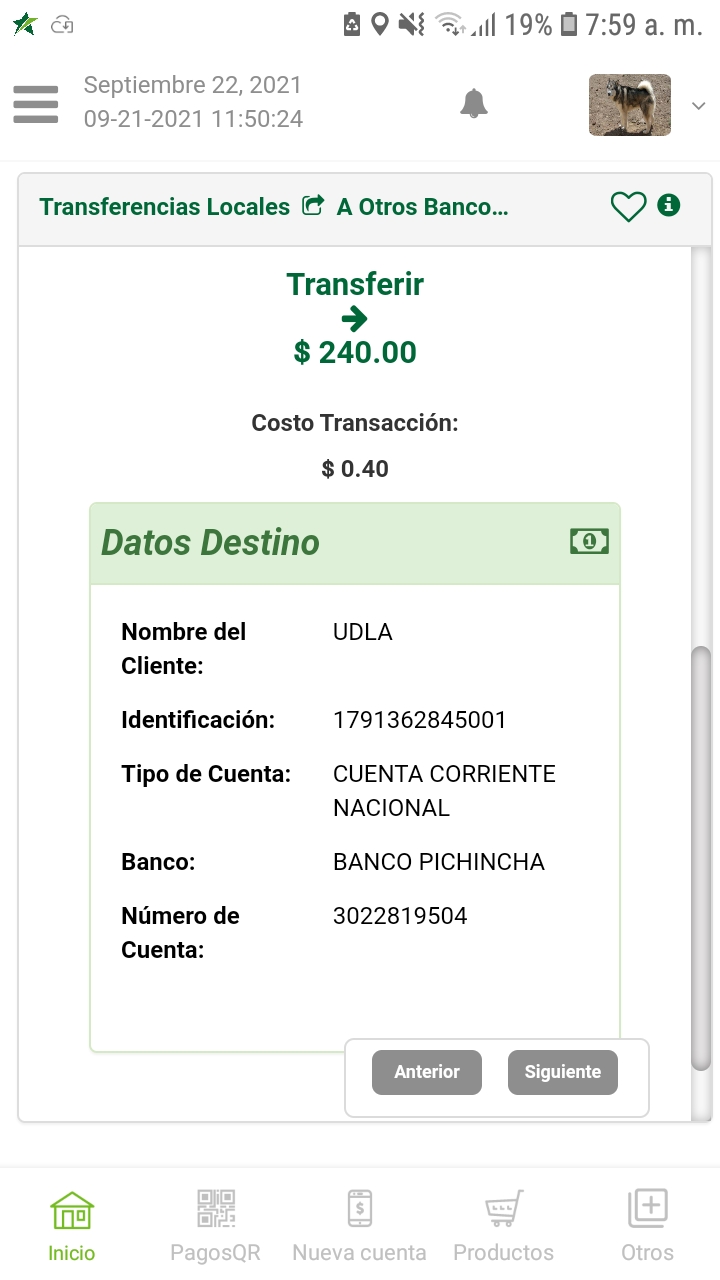Show the information icon details
The height and width of the screenshot is (1280, 720).
coord(669,206)
